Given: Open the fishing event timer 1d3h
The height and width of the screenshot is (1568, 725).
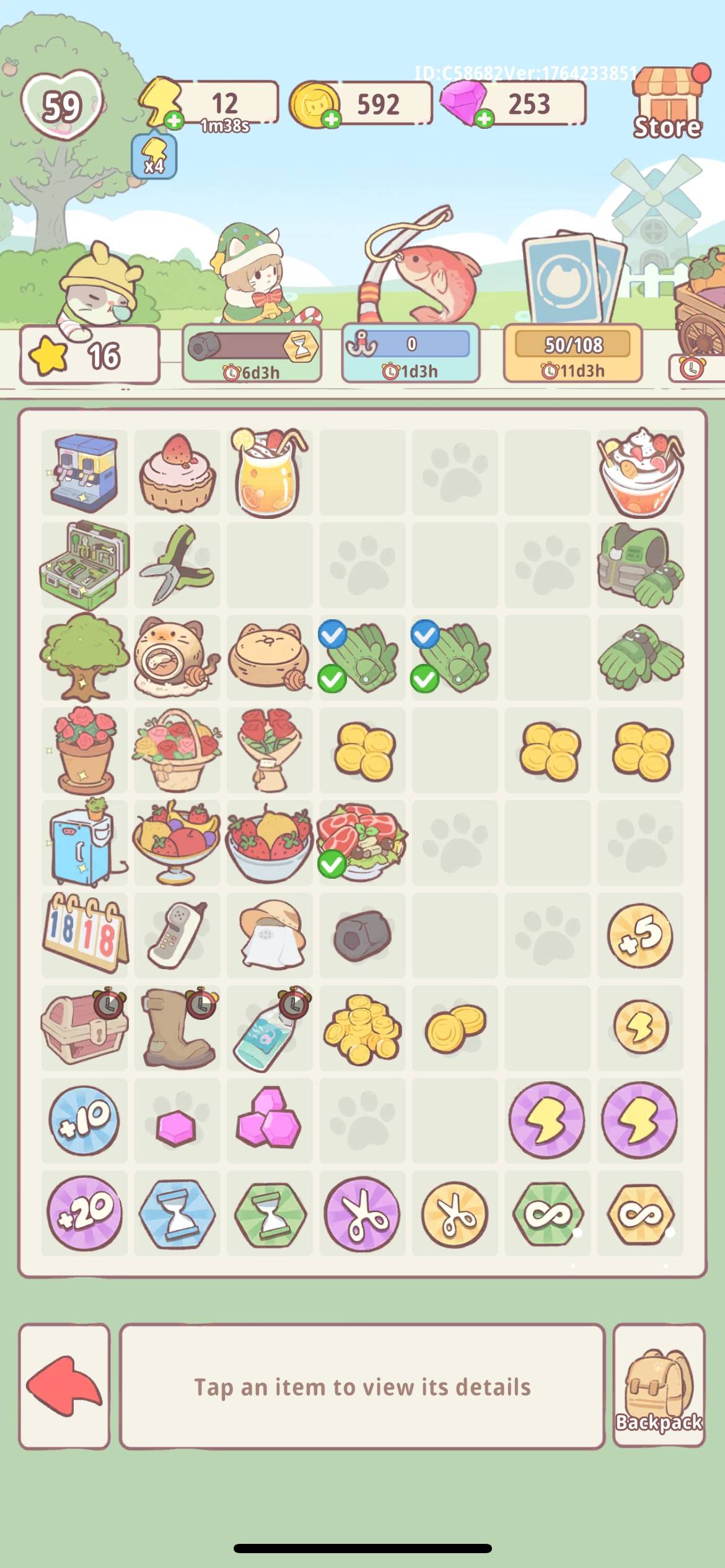Looking at the screenshot, I should click(411, 353).
